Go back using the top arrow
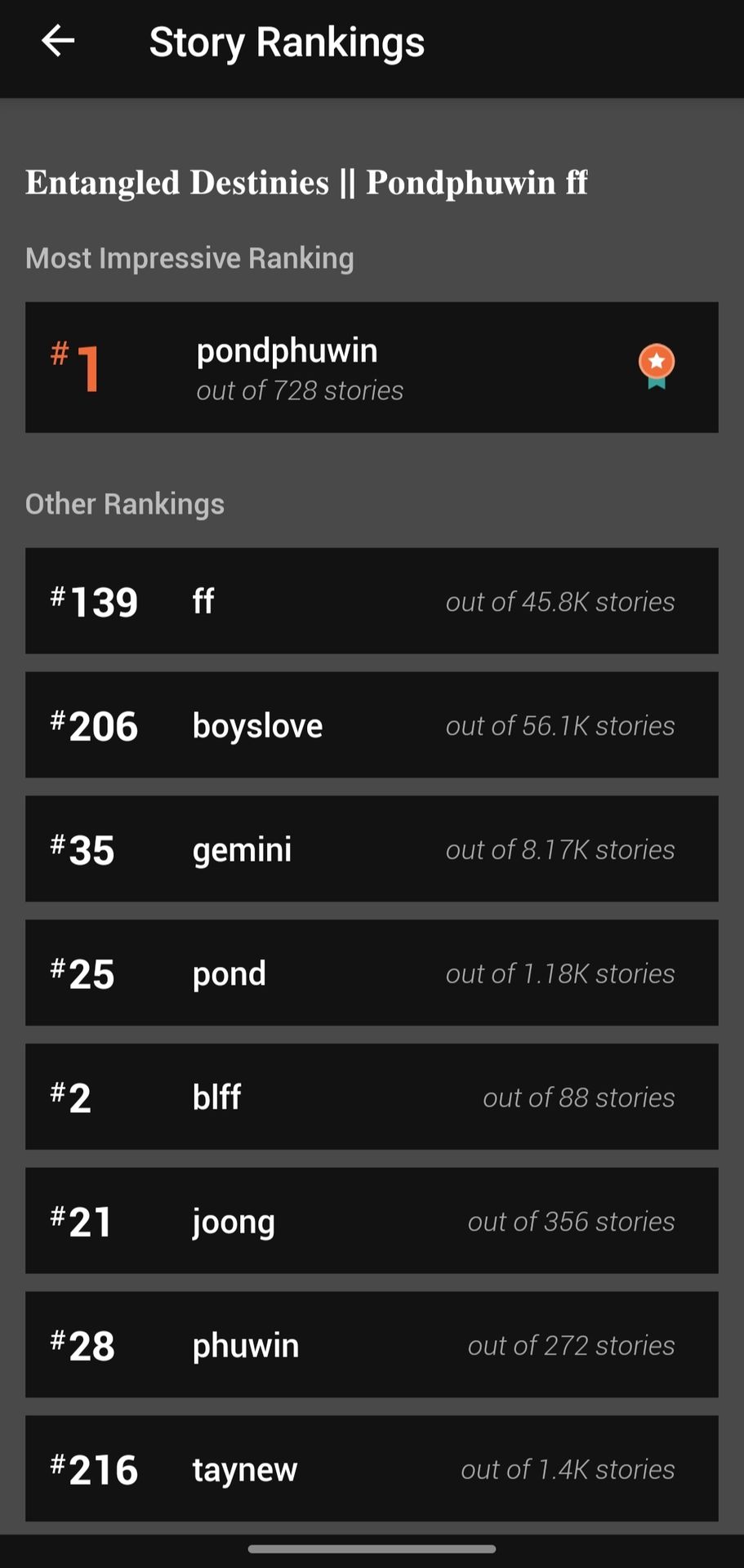Image resolution: width=744 pixels, height=1568 pixels. tap(58, 41)
